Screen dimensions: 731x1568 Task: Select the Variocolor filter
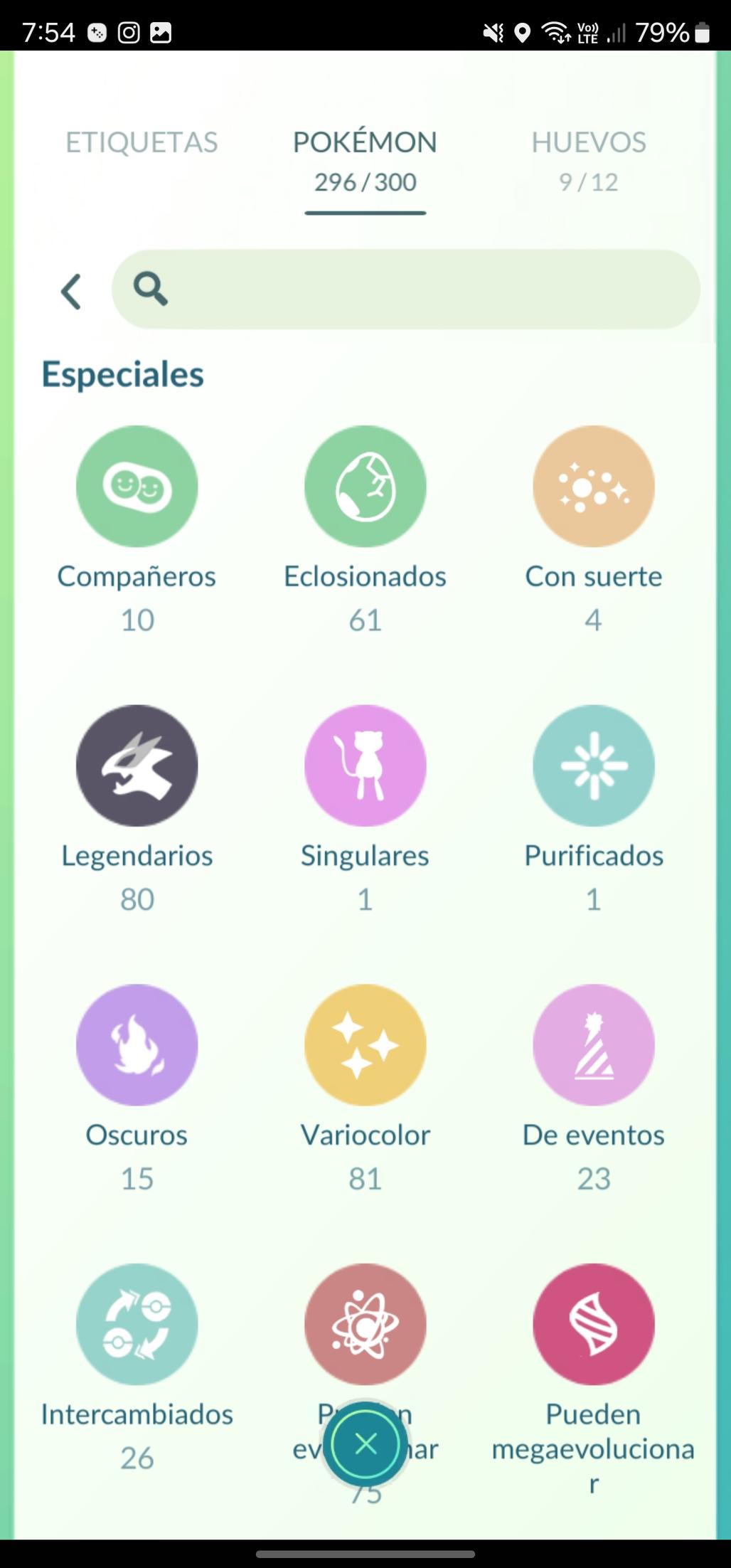365,1045
